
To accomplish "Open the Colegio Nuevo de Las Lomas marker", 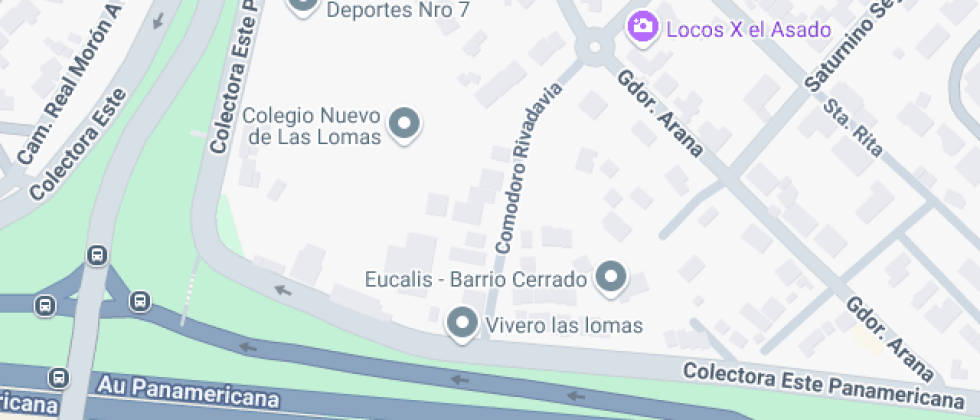I will tap(405, 124).
